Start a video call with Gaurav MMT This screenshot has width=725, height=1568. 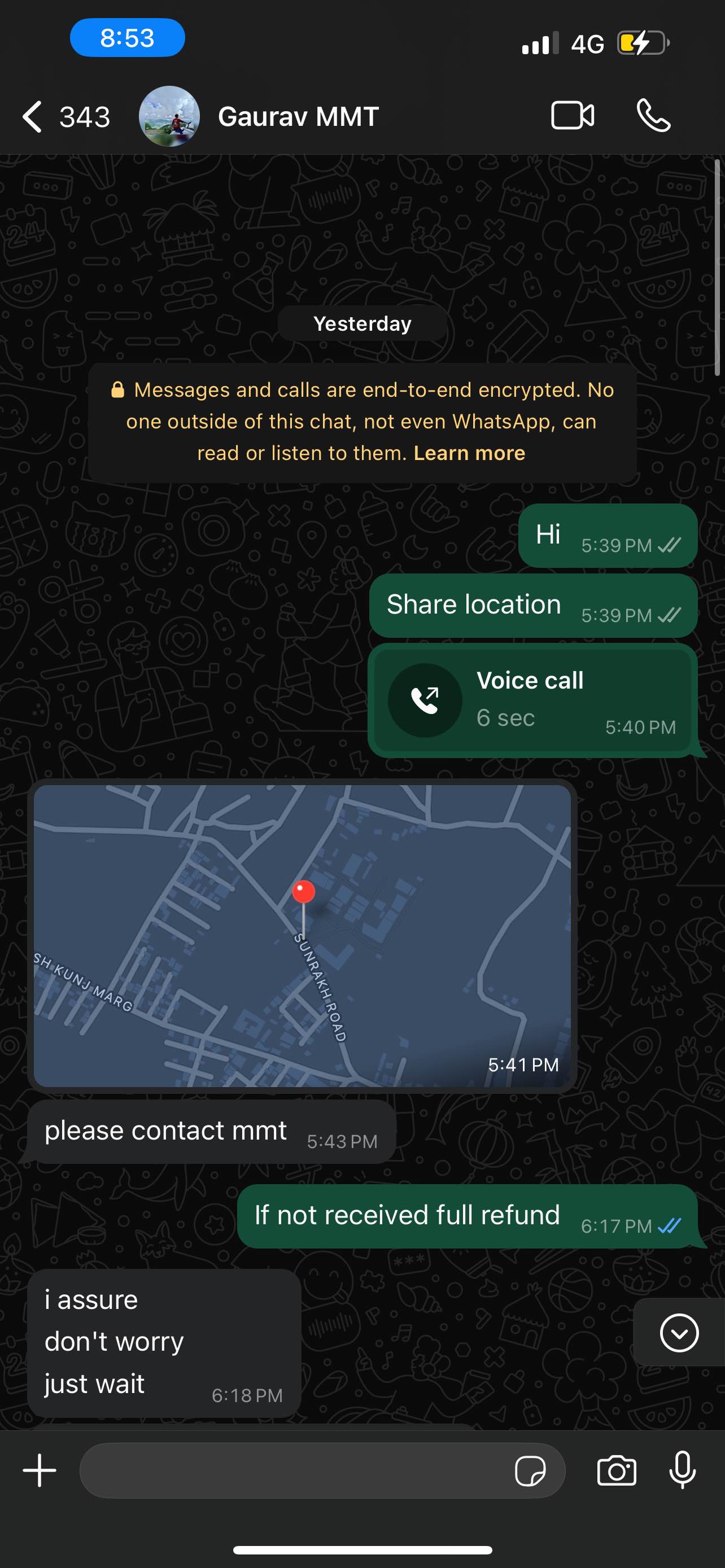[x=572, y=116]
